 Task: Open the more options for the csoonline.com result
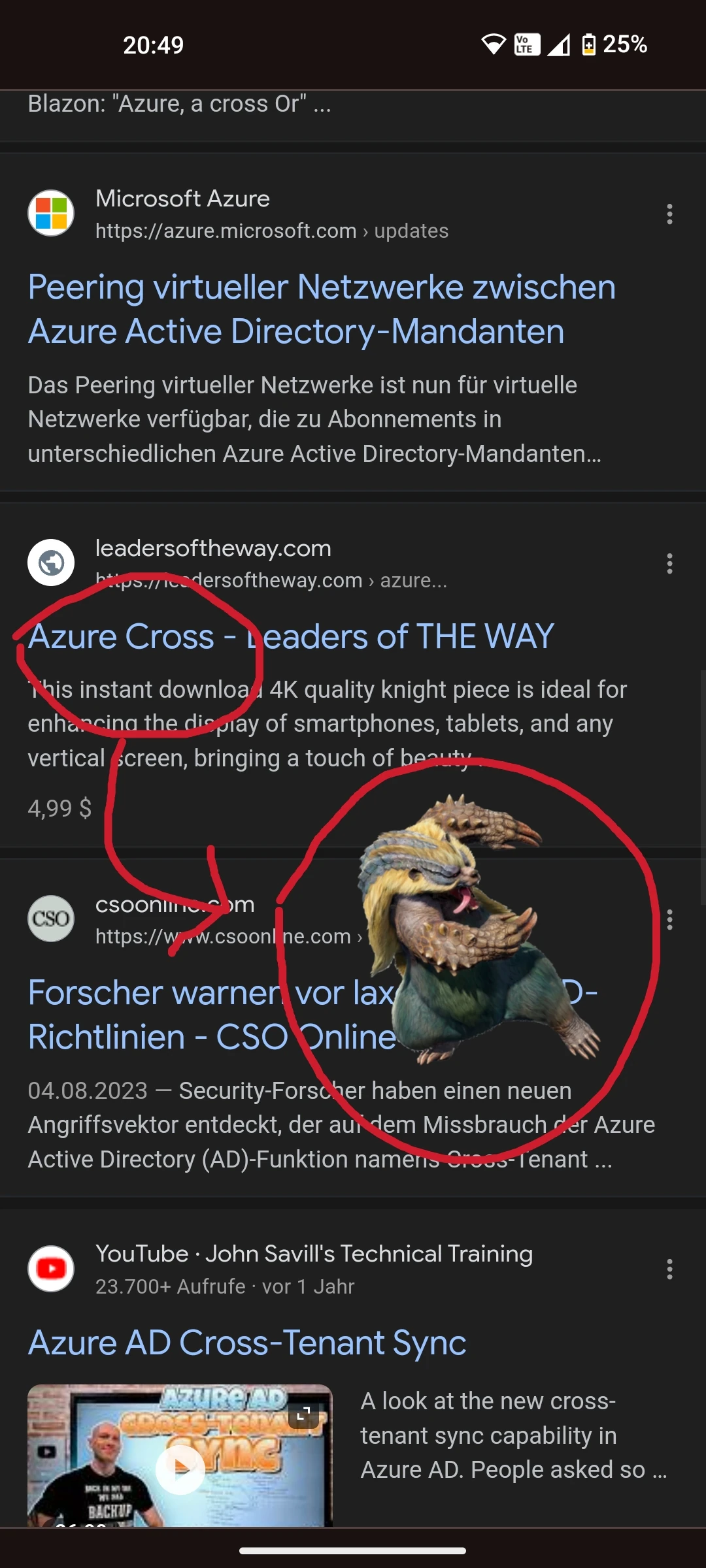(x=669, y=919)
